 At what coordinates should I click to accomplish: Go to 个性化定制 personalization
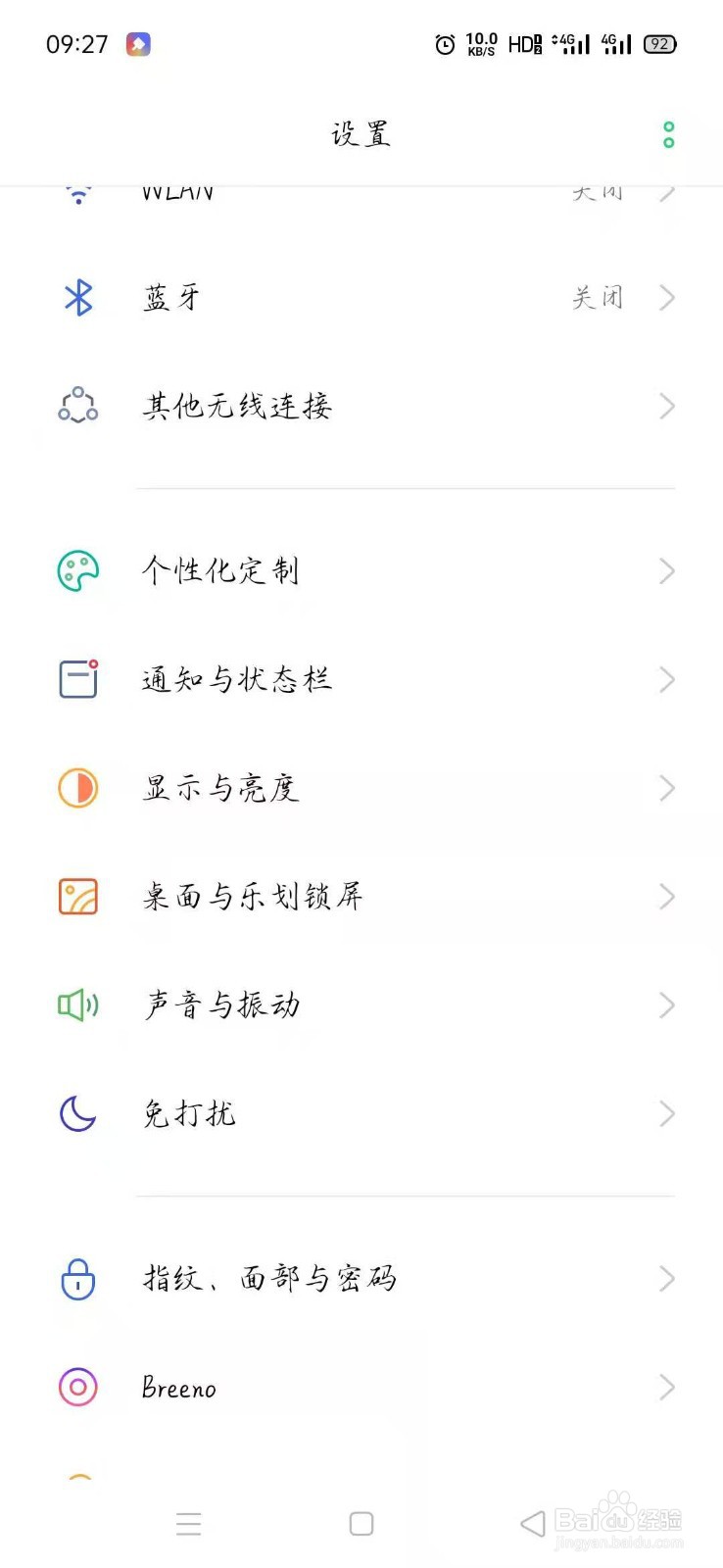(x=361, y=570)
